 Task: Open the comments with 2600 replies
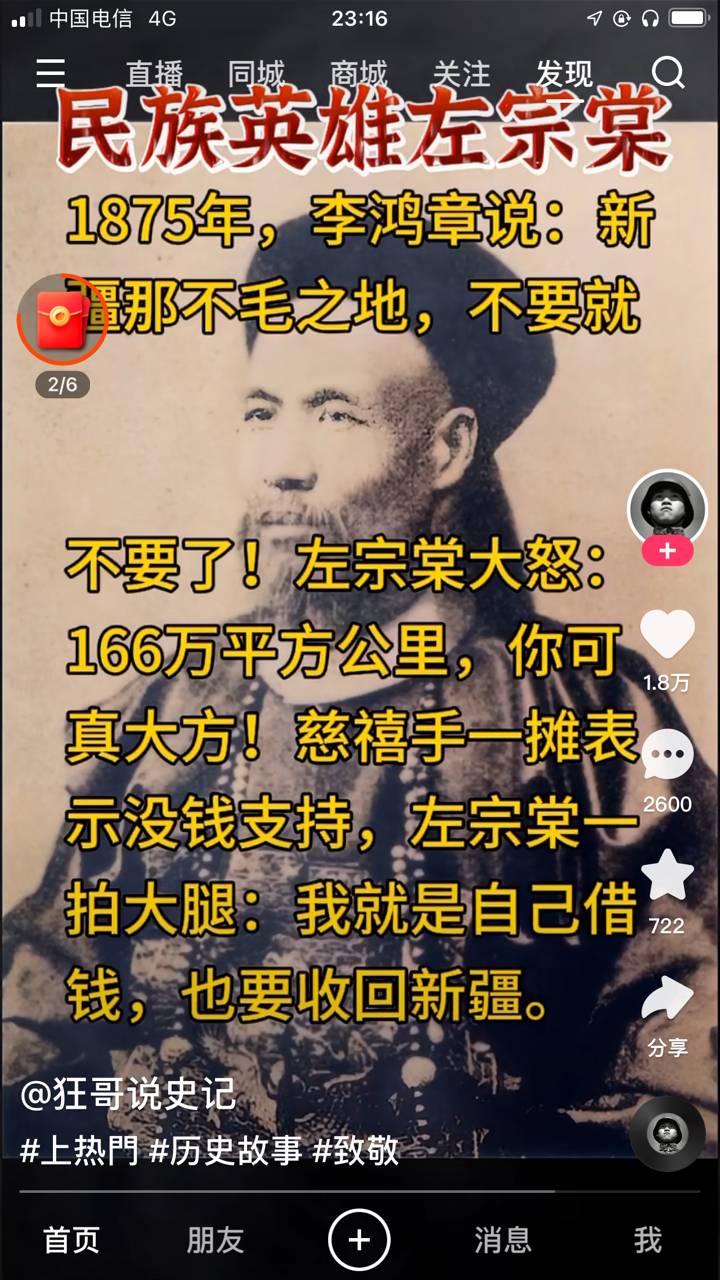point(667,756)
